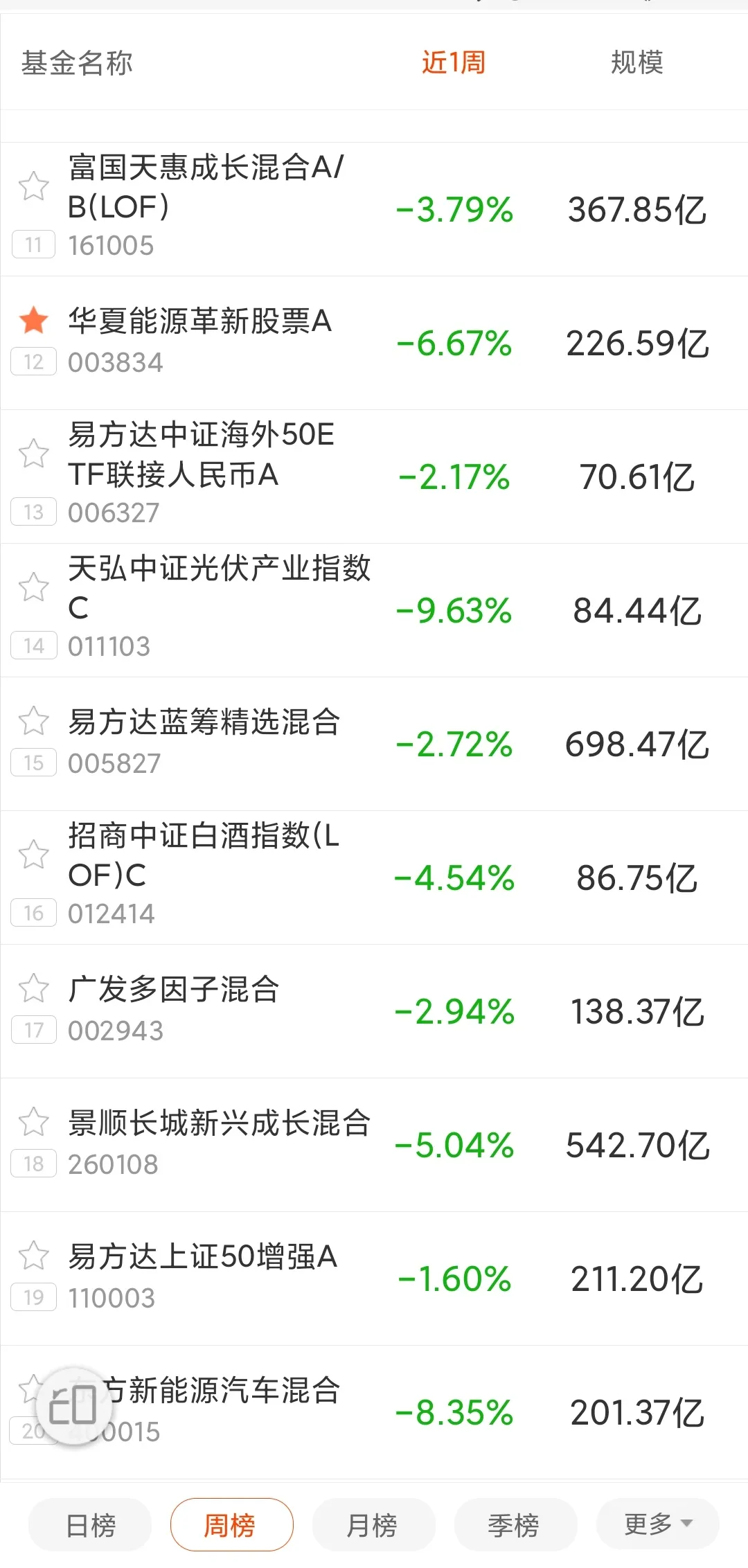Open fund 华夏能源革新股票A details

pyautogui.click(x=199, y=322)
